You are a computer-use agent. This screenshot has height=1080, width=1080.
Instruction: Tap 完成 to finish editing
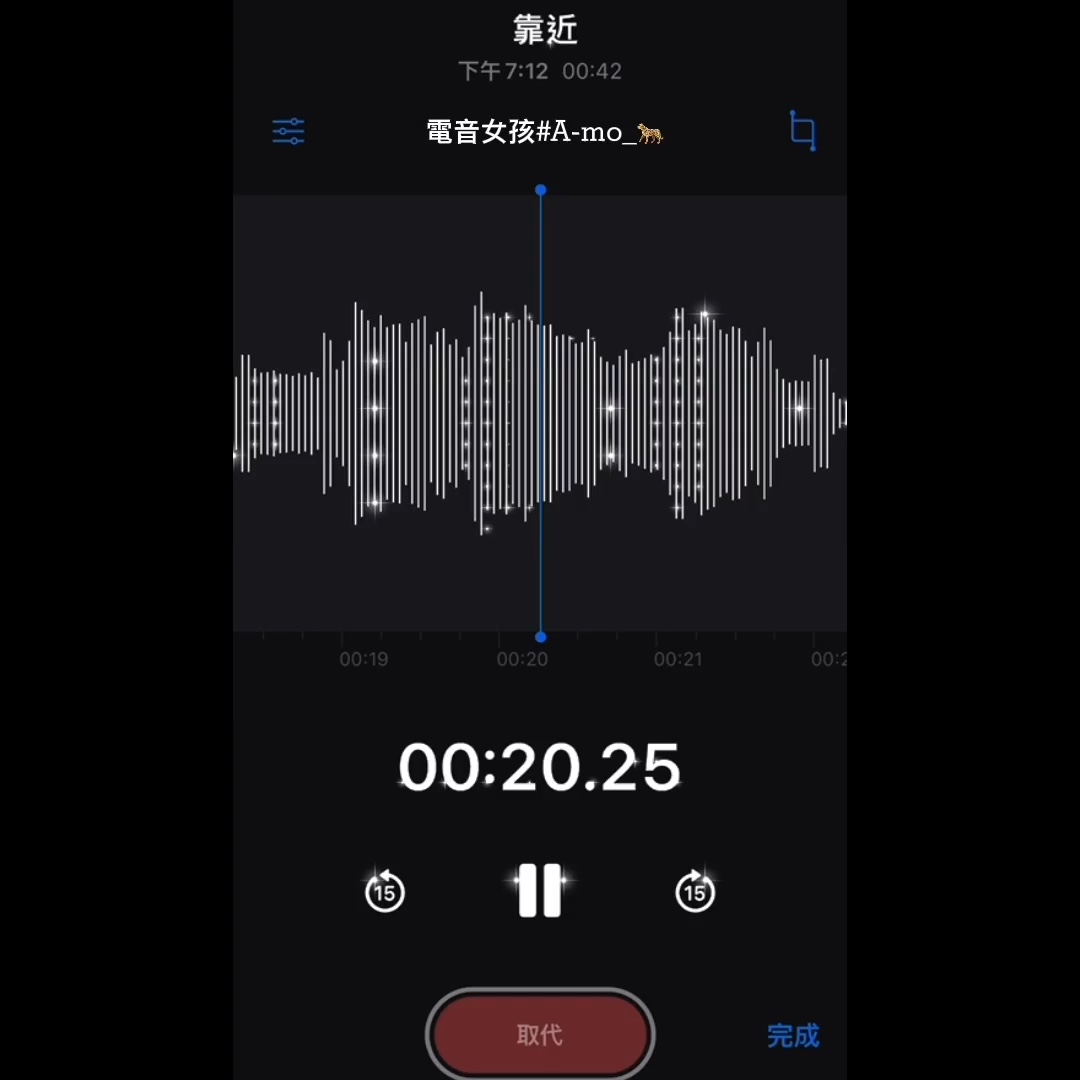pos(793,1035)
